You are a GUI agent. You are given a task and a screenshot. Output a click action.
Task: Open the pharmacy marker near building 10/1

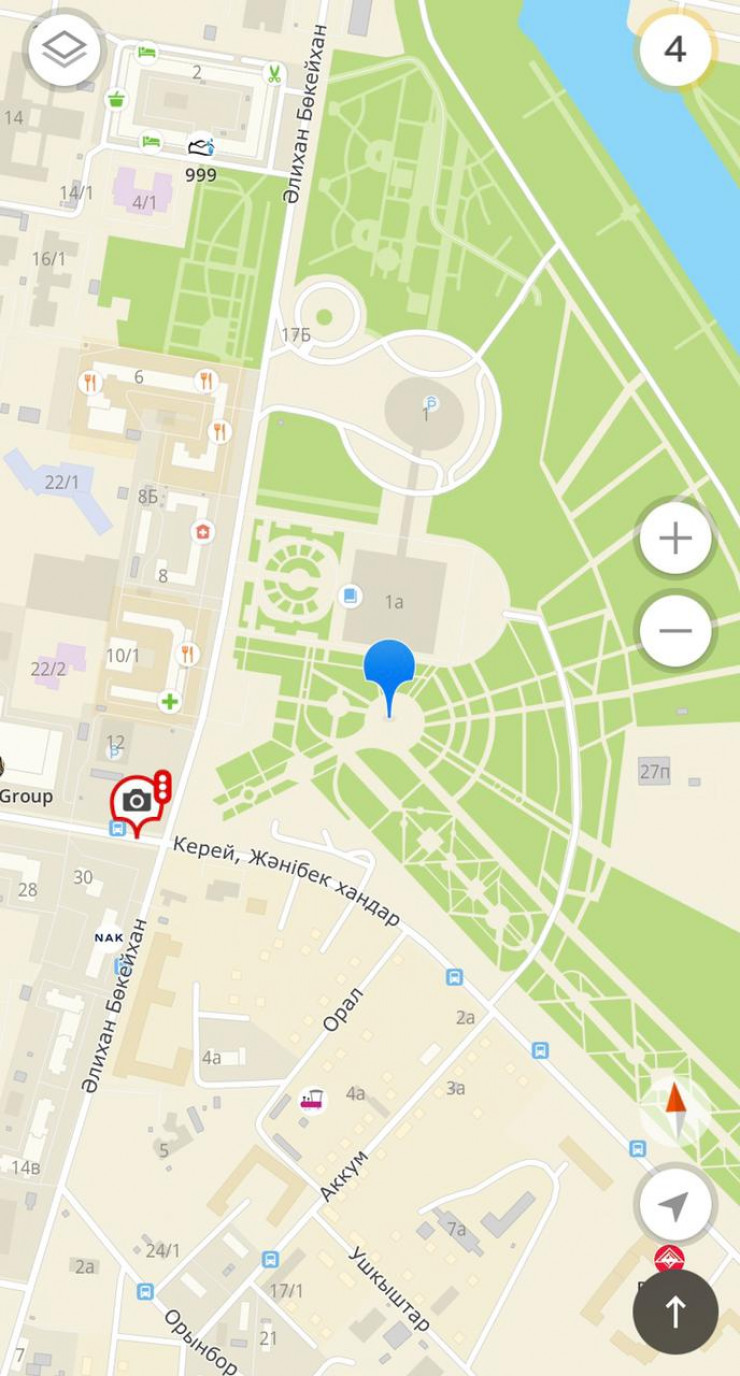click(x=170, y=701)
